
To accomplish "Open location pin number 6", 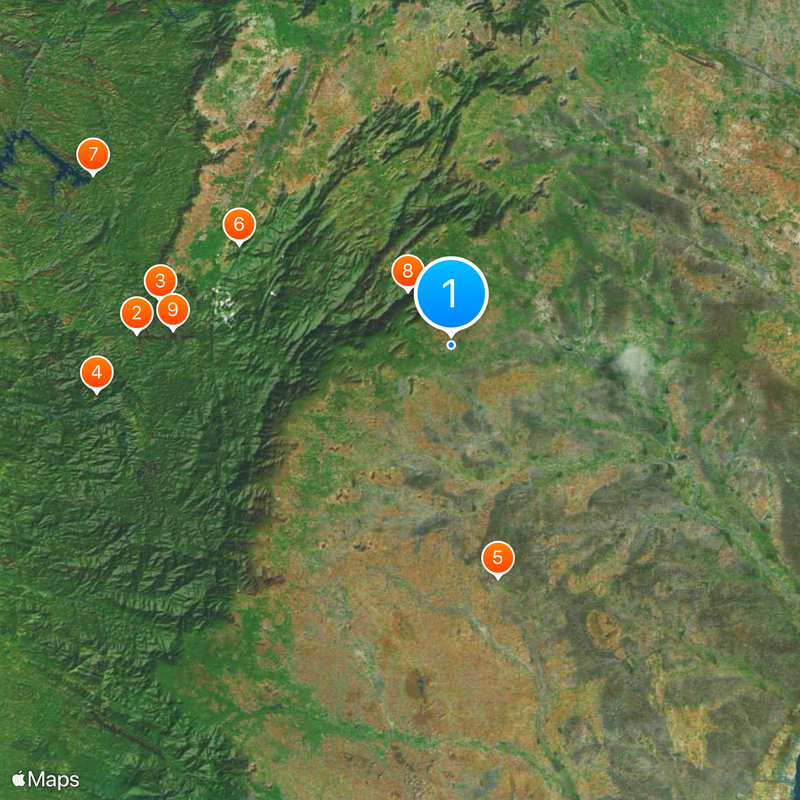I will (238, 224).
